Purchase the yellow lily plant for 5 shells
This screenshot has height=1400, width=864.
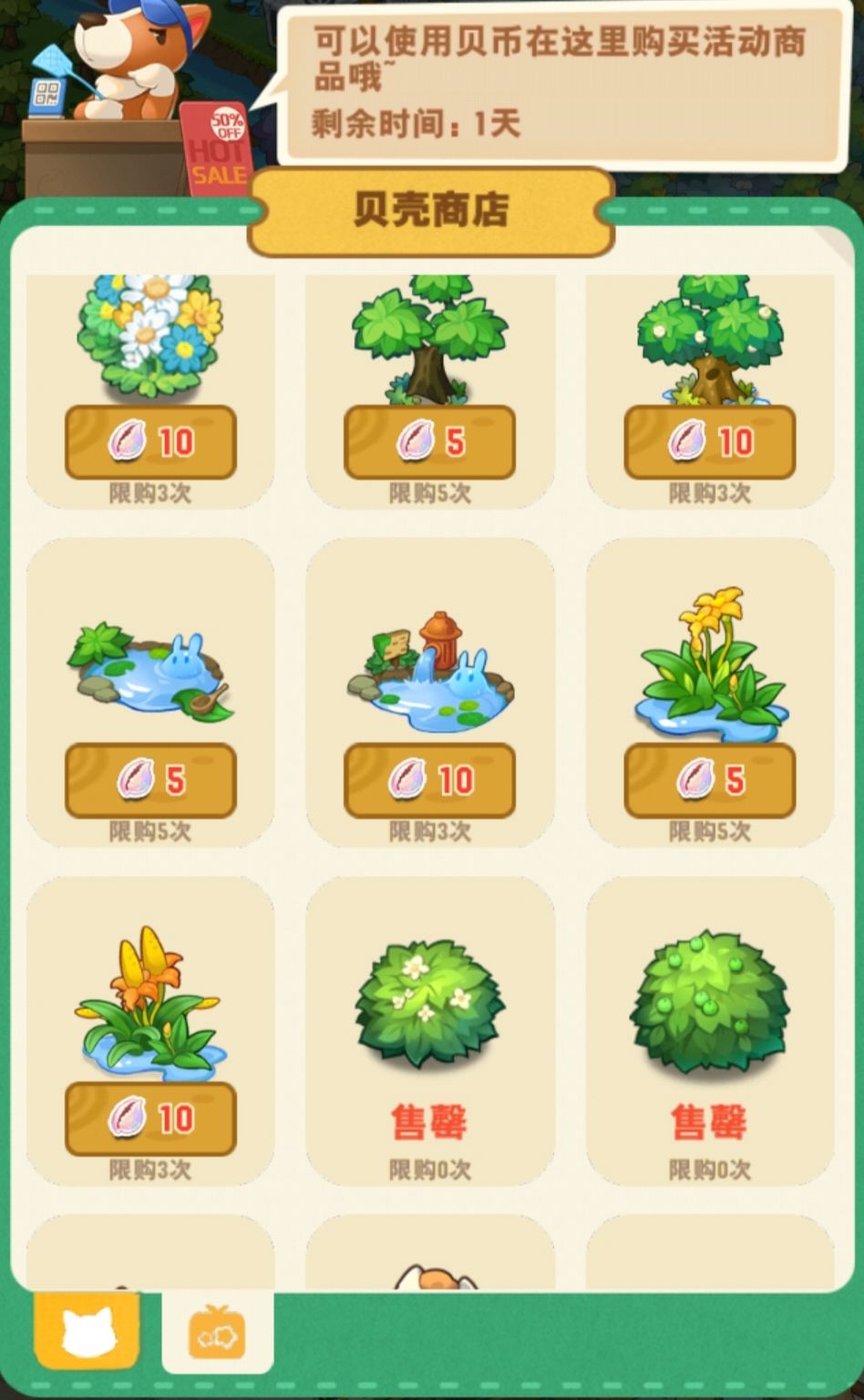click(709, 780)
